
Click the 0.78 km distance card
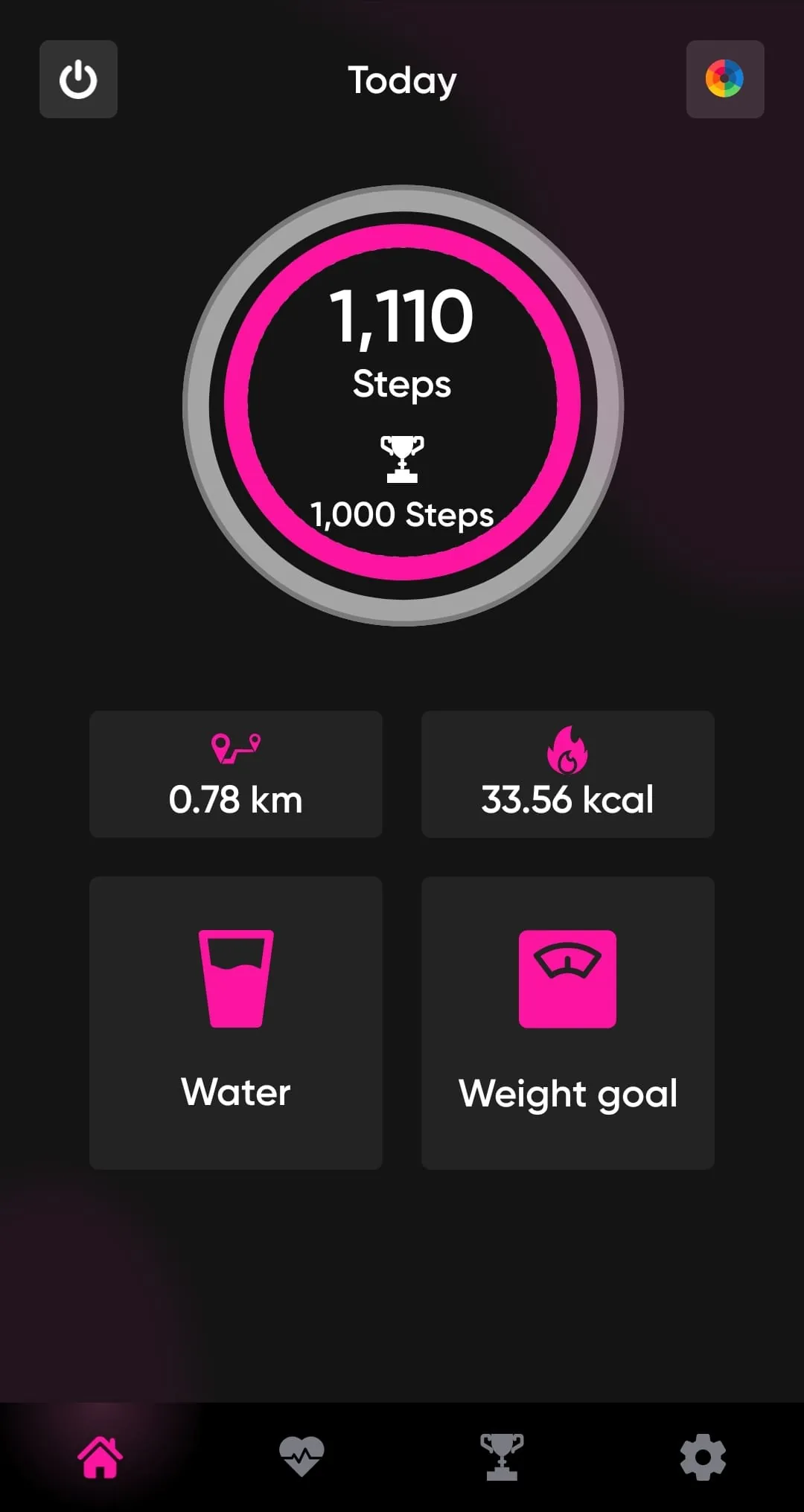click(236, 774)
